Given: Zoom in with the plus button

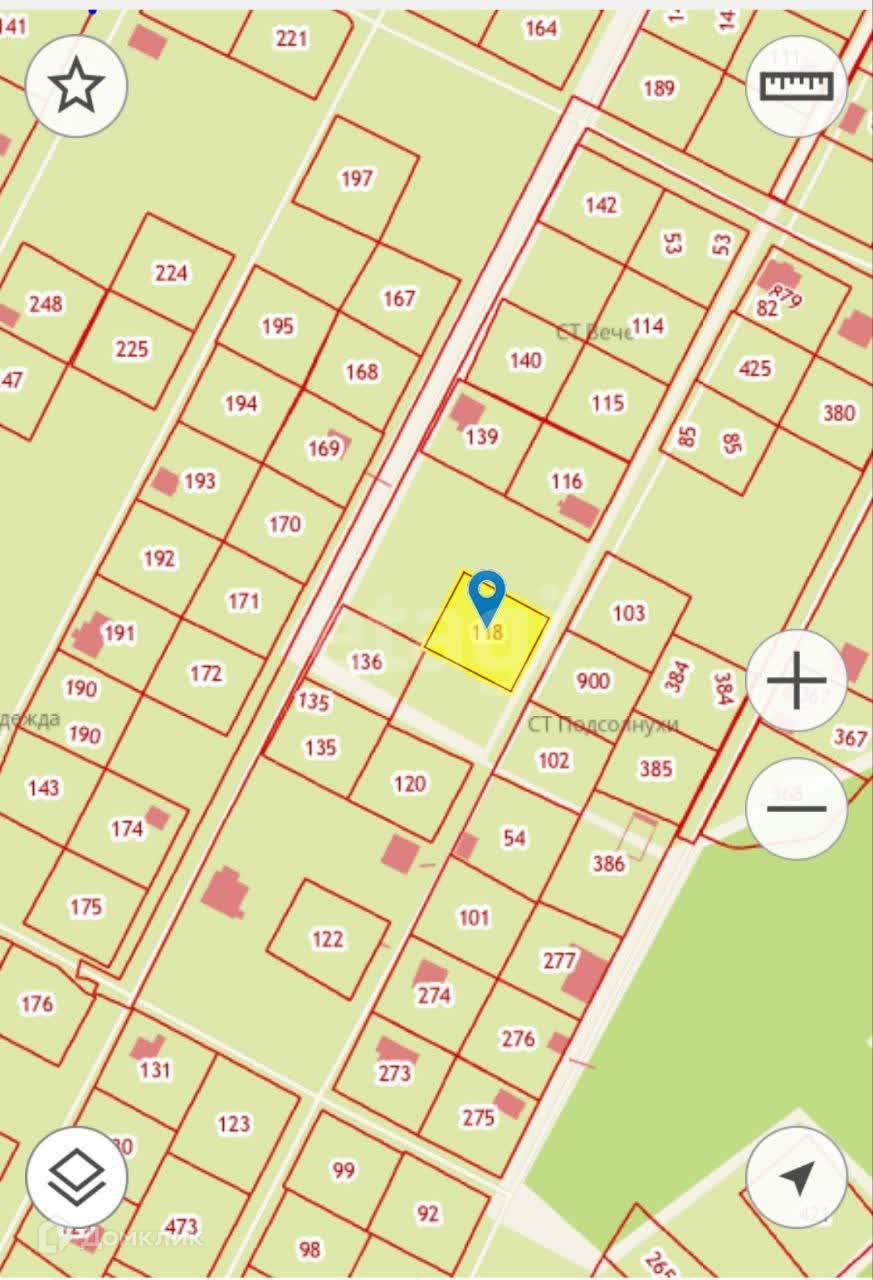Looking at the screenshot, I should (x=796, y=682).
